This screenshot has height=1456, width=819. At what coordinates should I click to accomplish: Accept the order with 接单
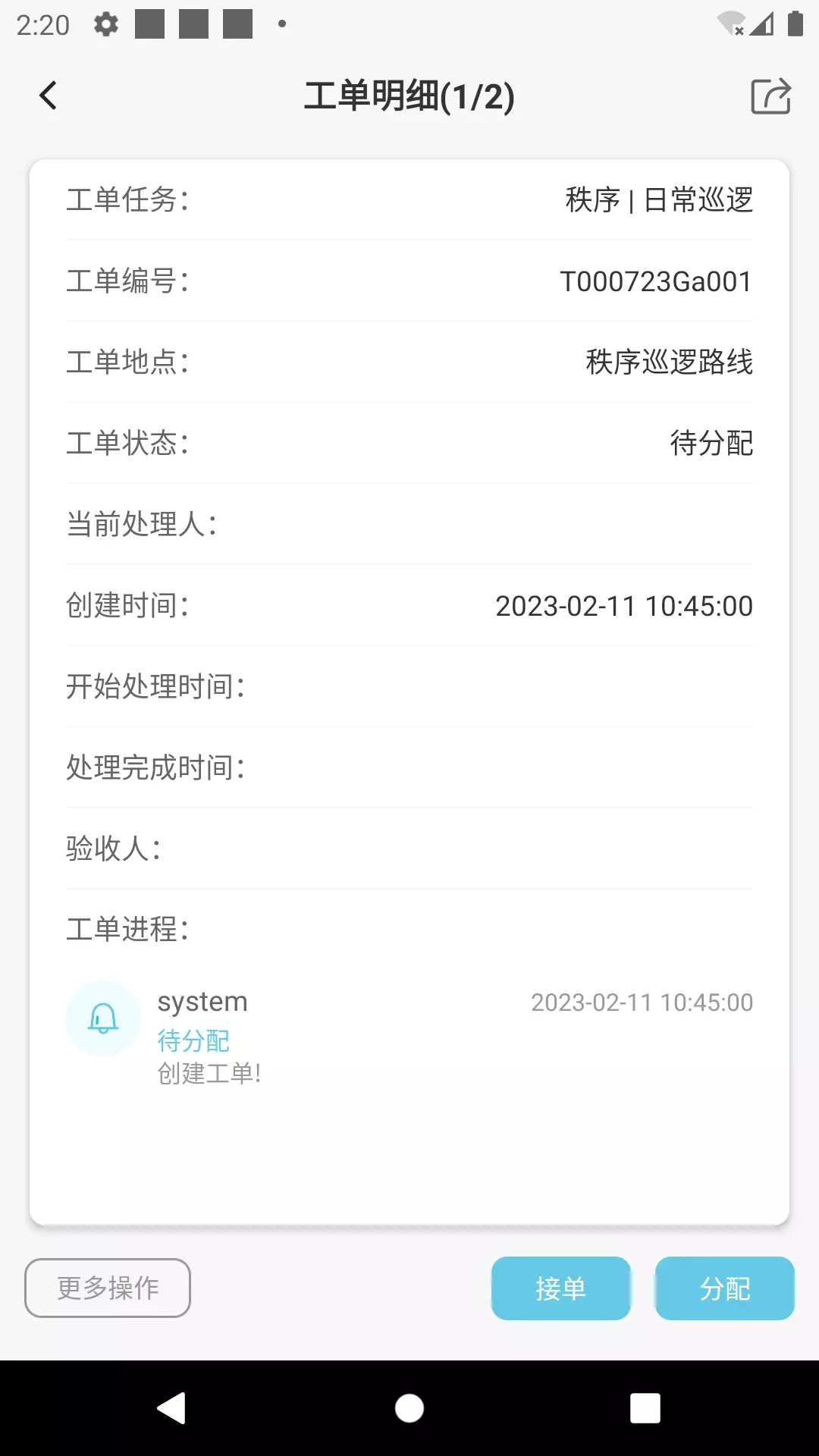(x=561, y=1288)
